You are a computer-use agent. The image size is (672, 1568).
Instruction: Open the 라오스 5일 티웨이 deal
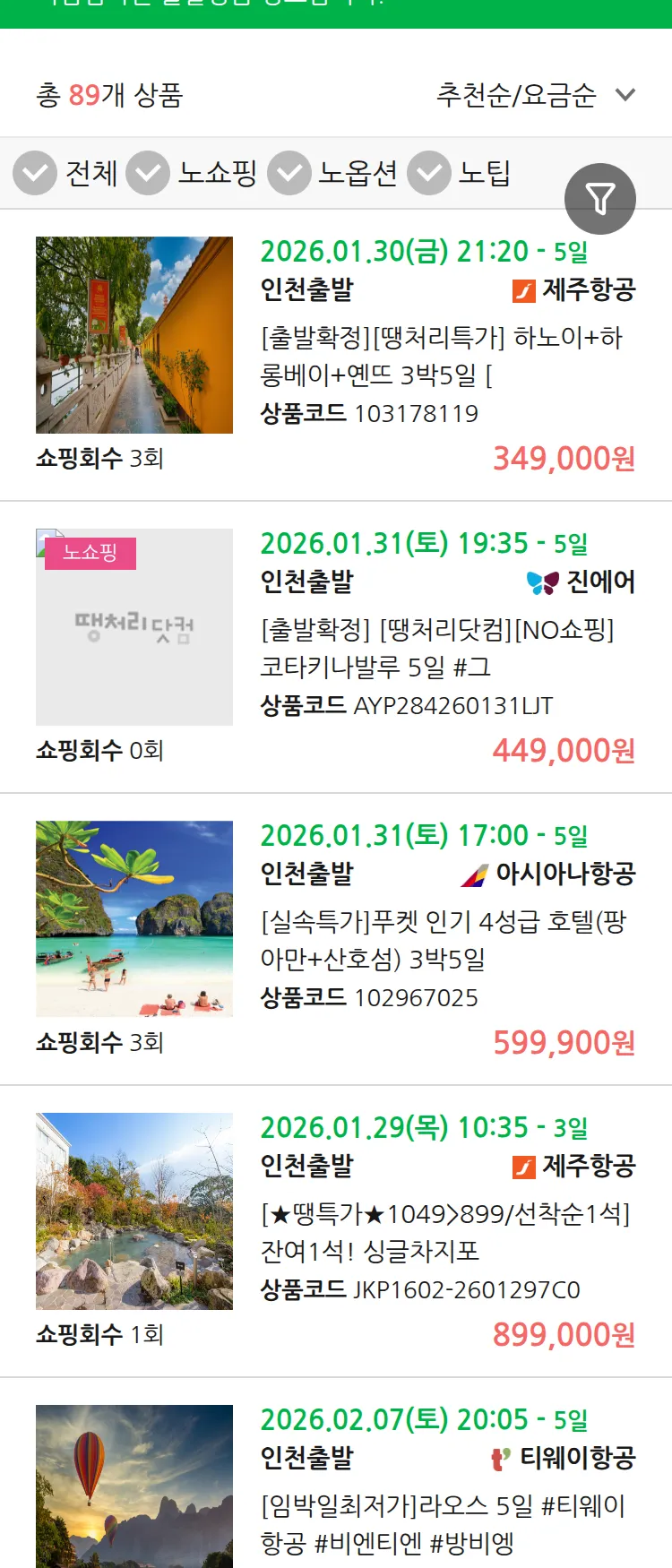point(430,1523)
